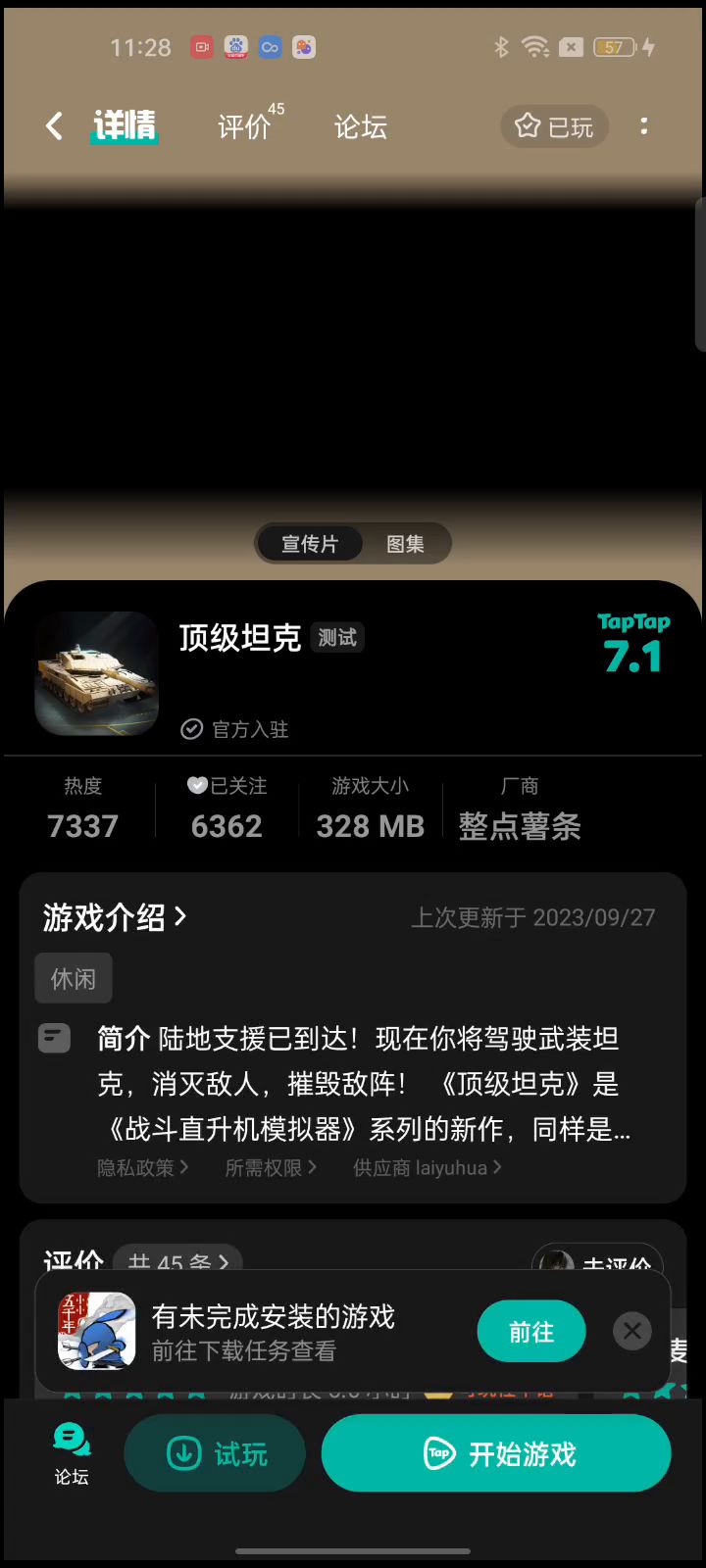706x1568 pixels.
Task: Tap the 试玩 button
Action: pos(216,1453)
